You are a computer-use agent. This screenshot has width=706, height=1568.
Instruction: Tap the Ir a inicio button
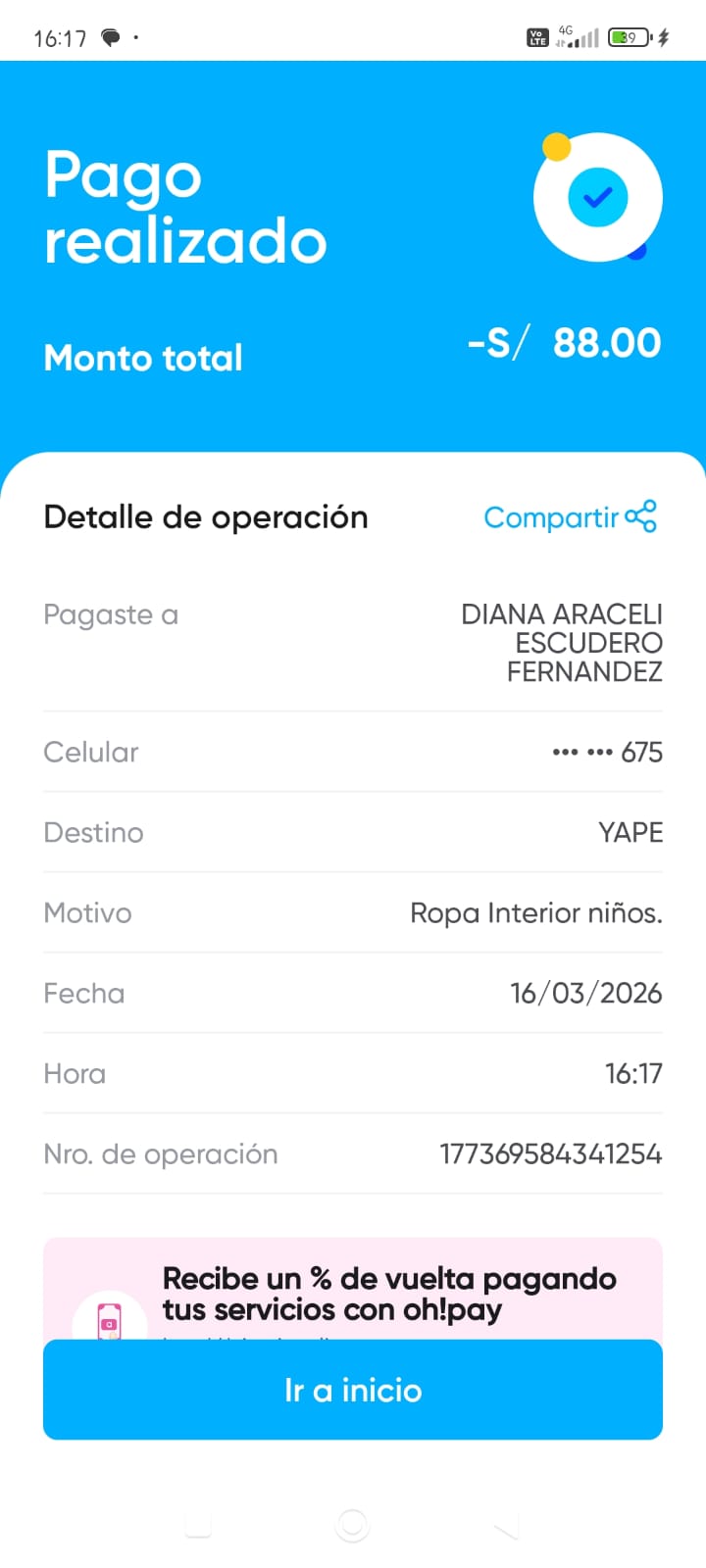[353, 1390]
